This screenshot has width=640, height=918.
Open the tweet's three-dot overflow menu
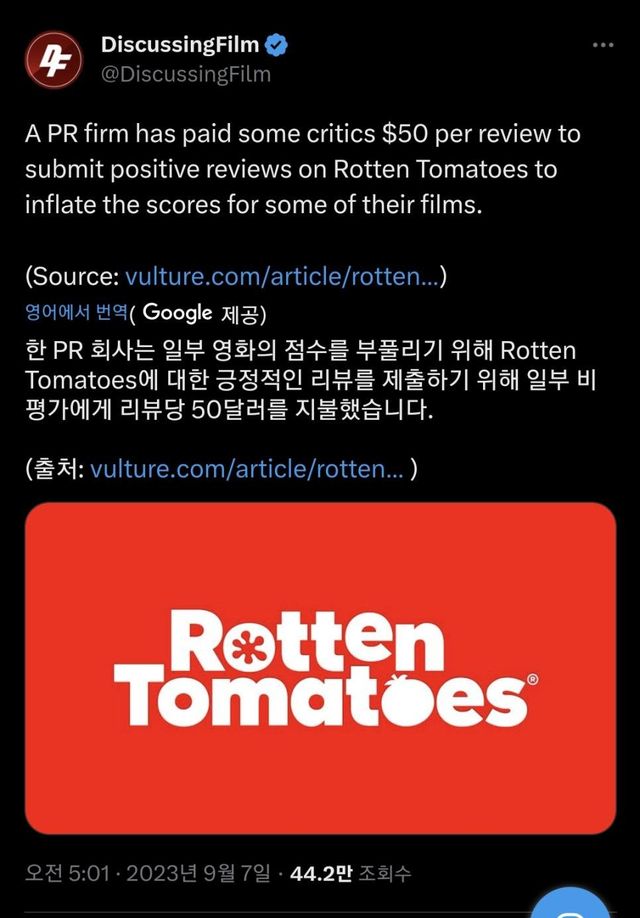click(602, 46)
